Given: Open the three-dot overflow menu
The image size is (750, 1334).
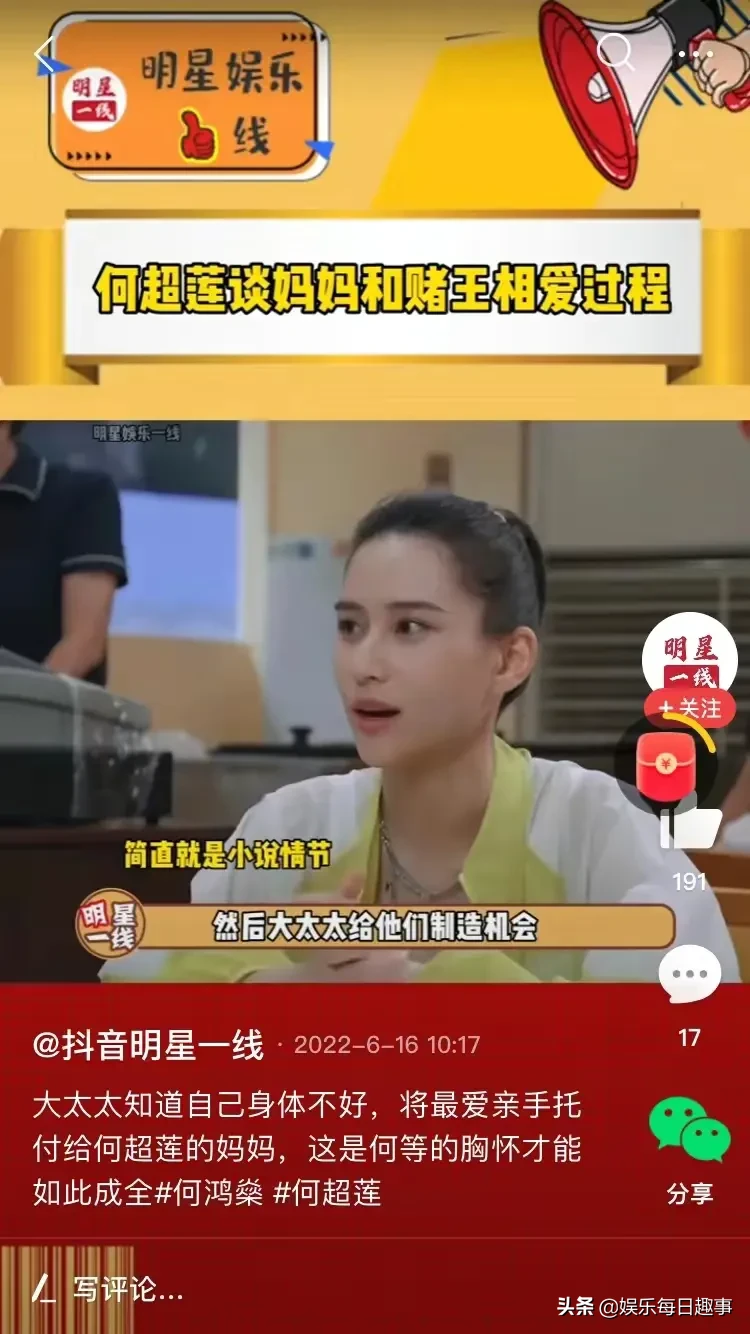Looking at the screenshot, I should pyautogui.click(x=695, y=53).
